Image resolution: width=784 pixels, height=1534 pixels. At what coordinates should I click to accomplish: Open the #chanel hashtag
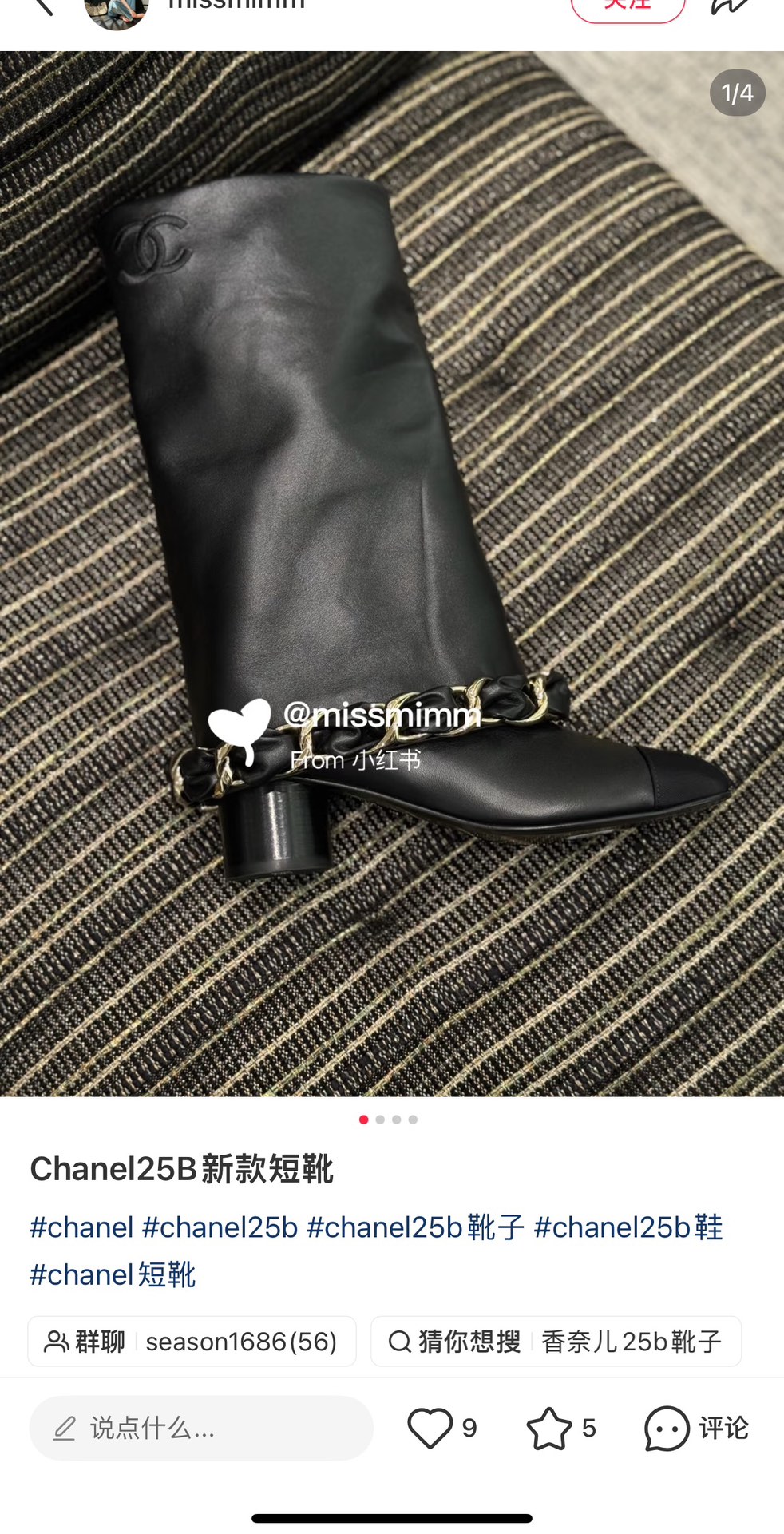coord(81,1227)
